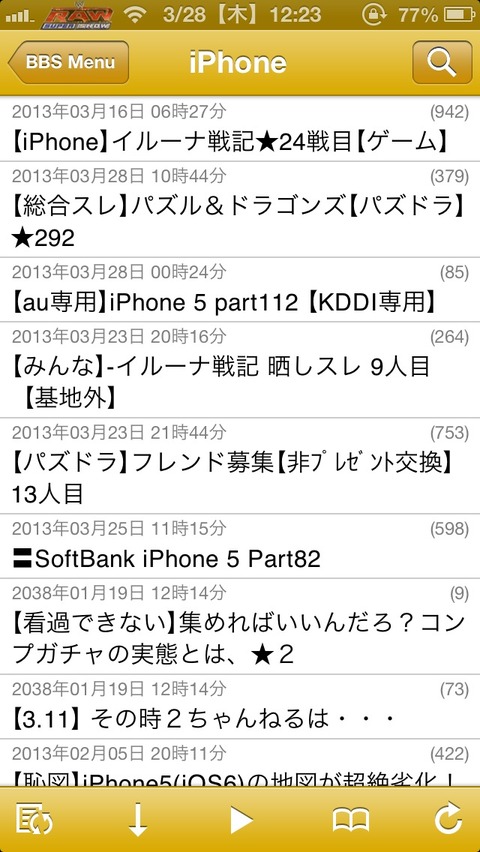Viewport: 480px width, 852px height.
Task: Open au専用 iPhone 5 part112 thread
Action: tap(240, 290)
